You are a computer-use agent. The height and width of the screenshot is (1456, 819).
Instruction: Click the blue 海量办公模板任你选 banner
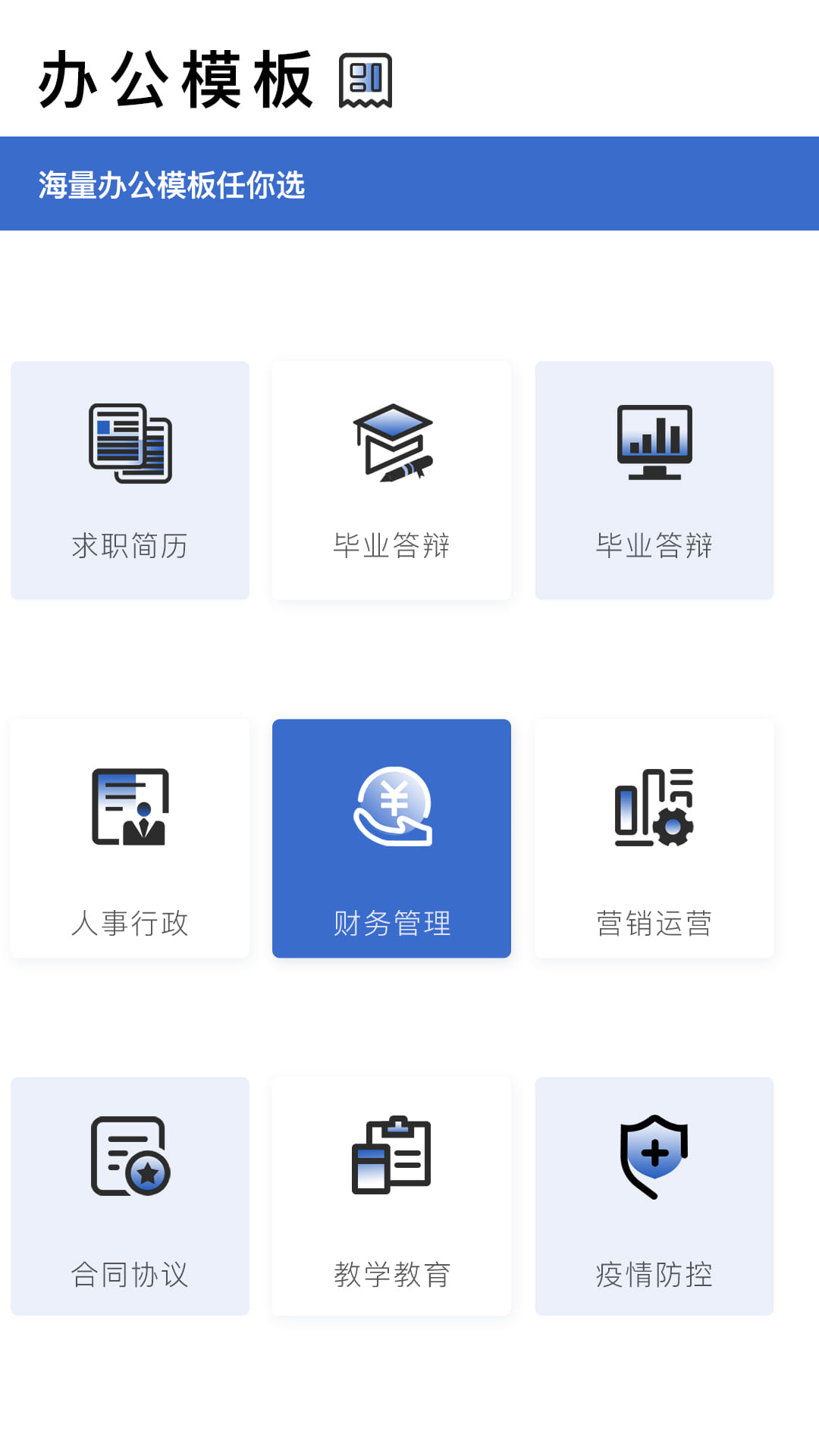(409, 182)
